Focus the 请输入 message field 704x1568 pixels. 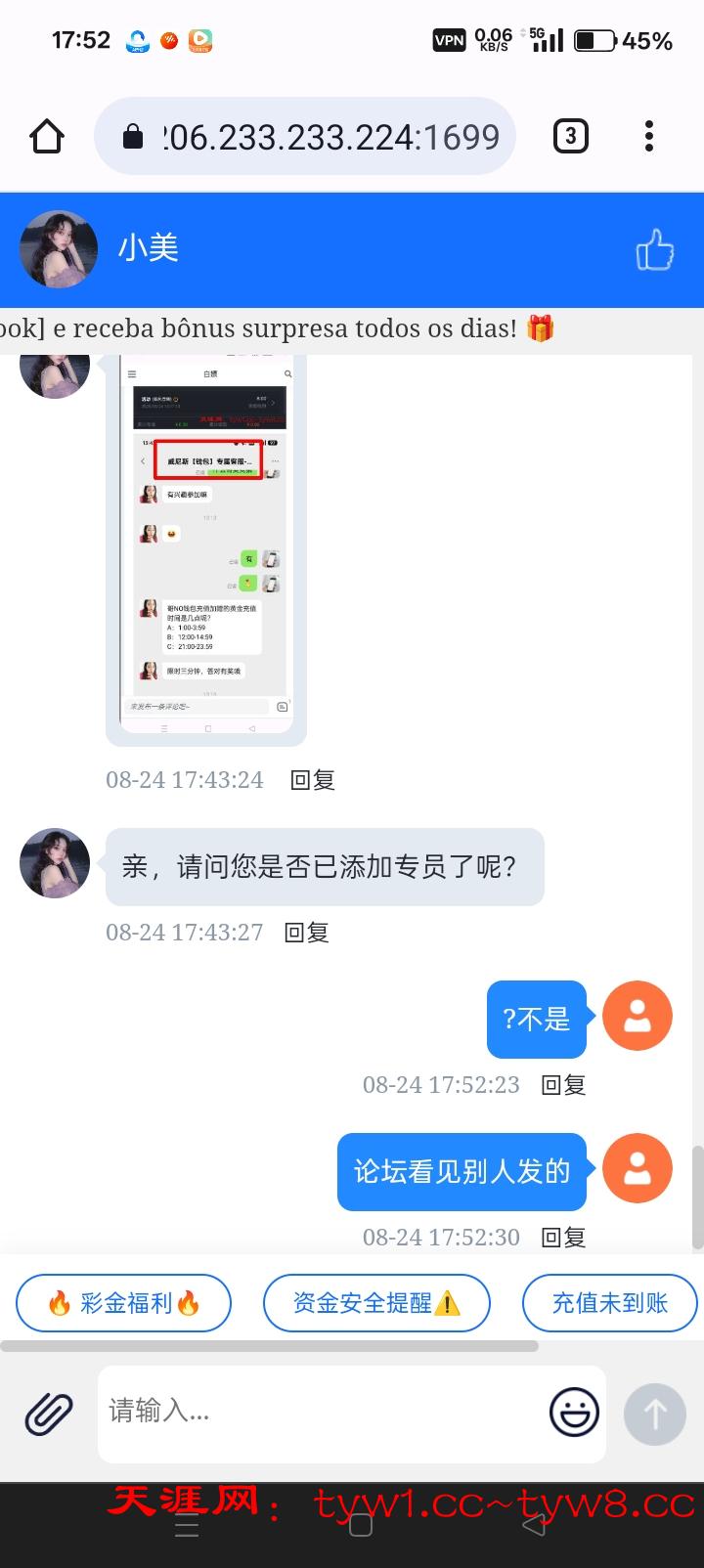tap(323, 1412)
